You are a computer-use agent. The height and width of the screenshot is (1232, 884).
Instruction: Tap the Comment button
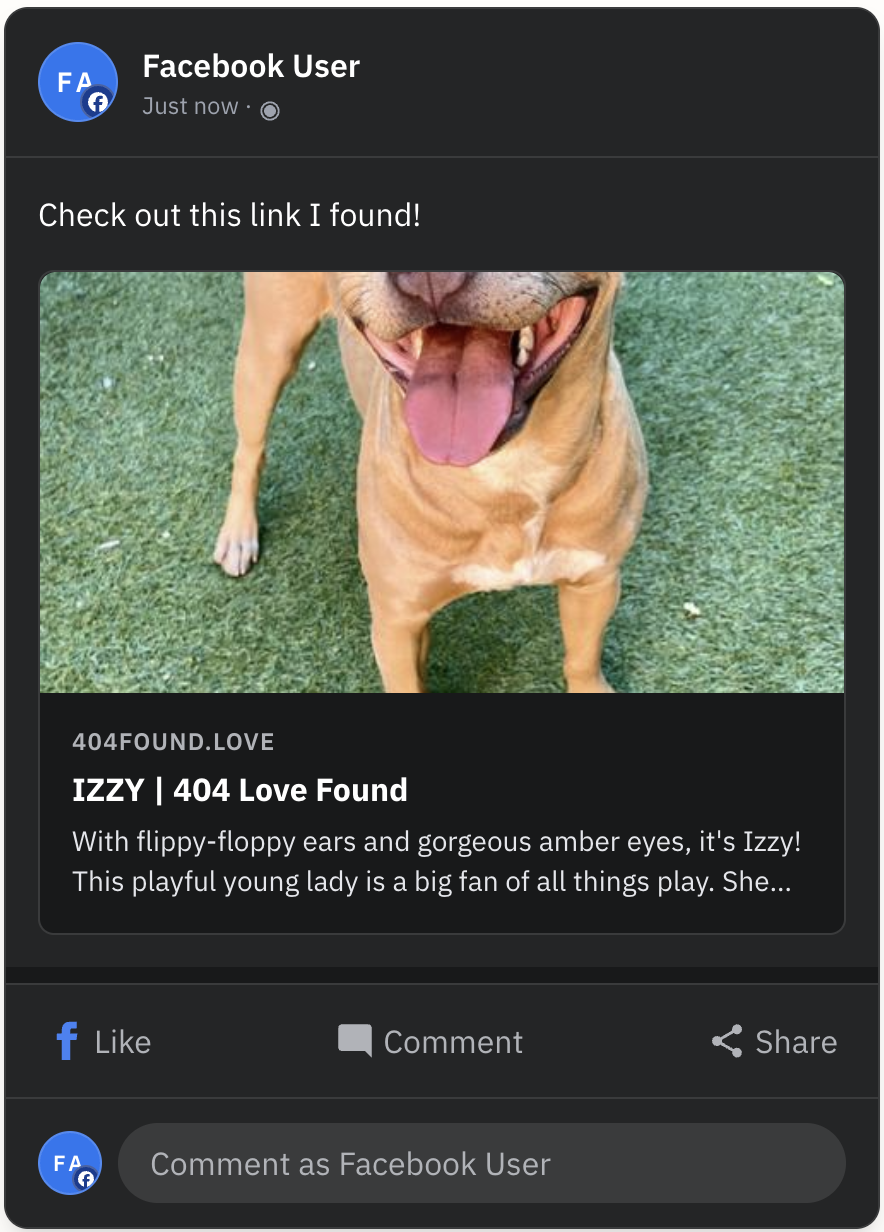(430, 1042)
